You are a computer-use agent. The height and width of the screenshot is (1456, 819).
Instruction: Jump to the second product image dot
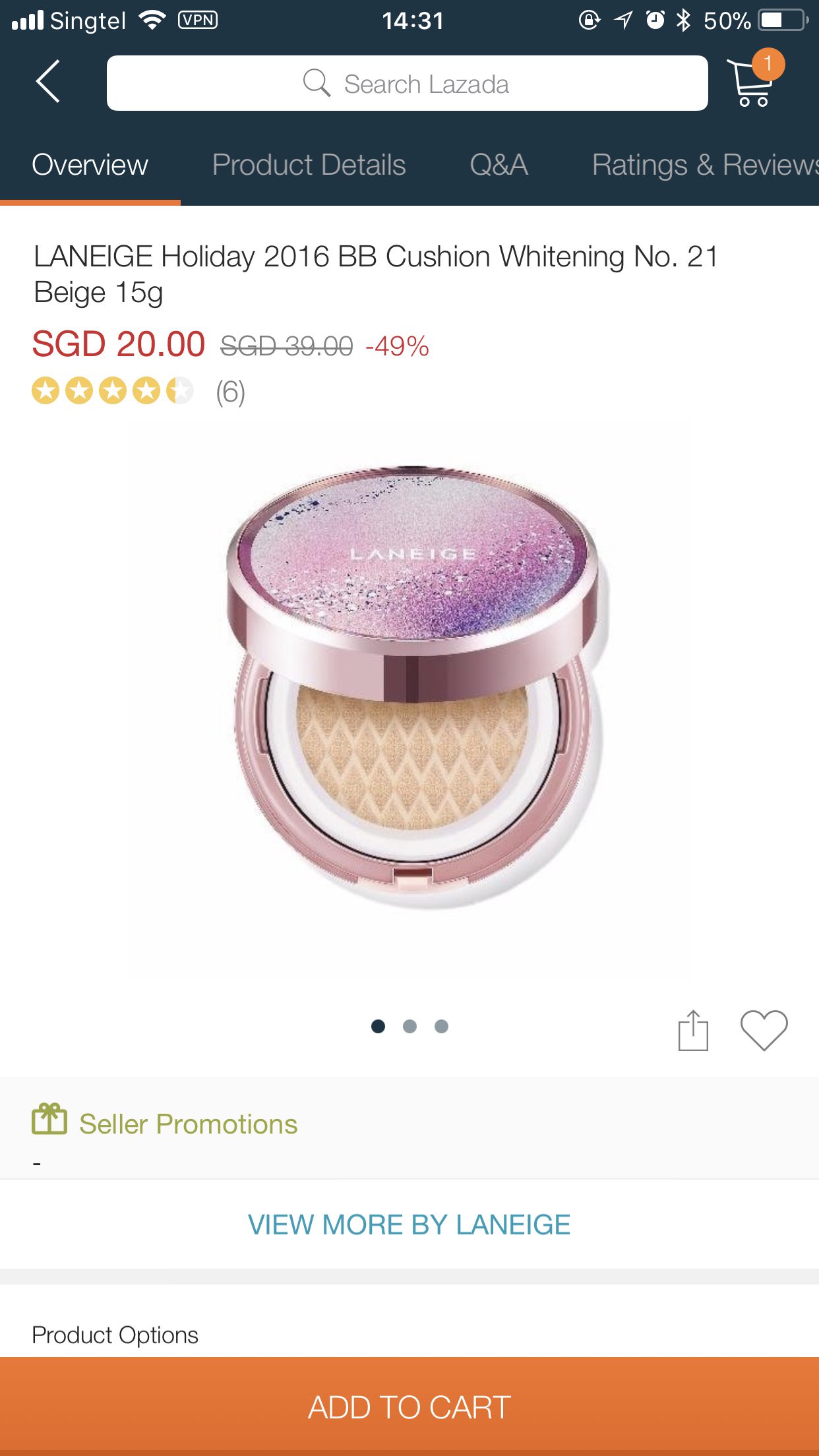pyautogui.click(x=409, y=1026)
